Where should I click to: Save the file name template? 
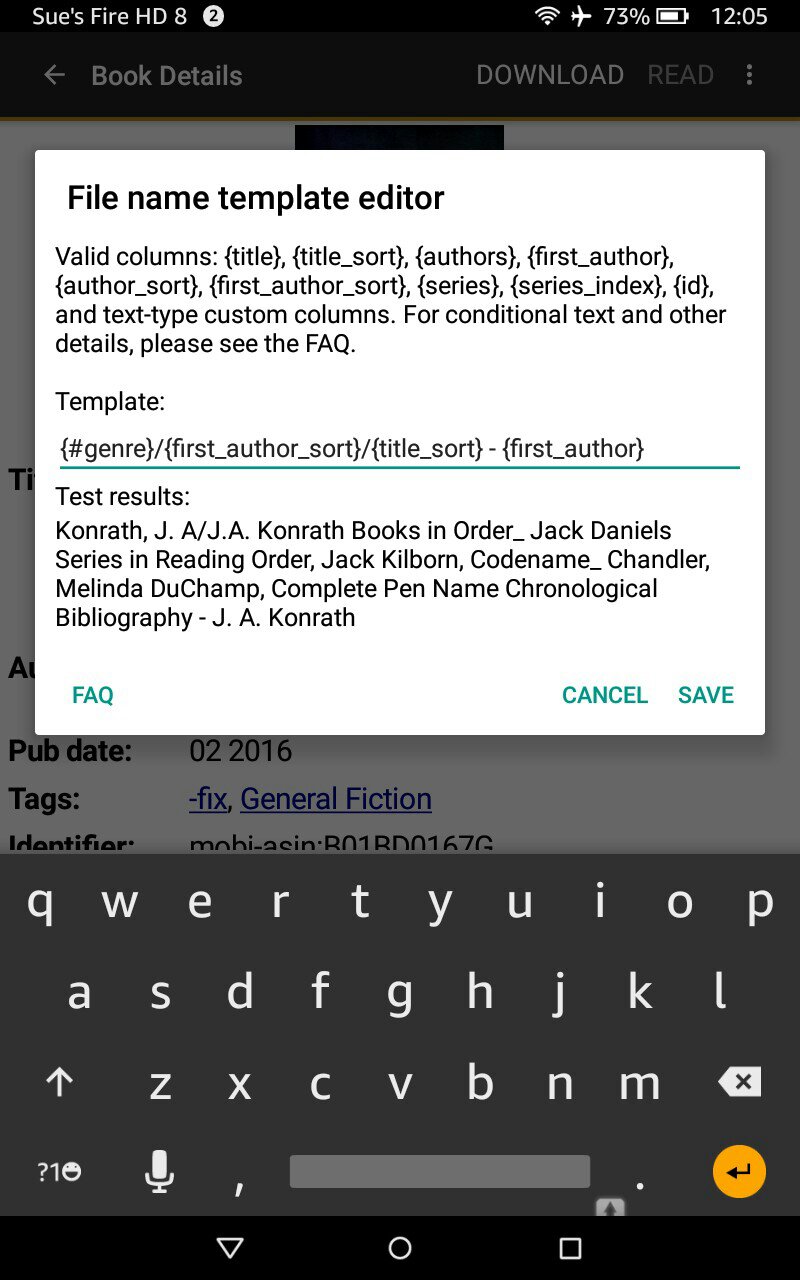tap(705, 695)
